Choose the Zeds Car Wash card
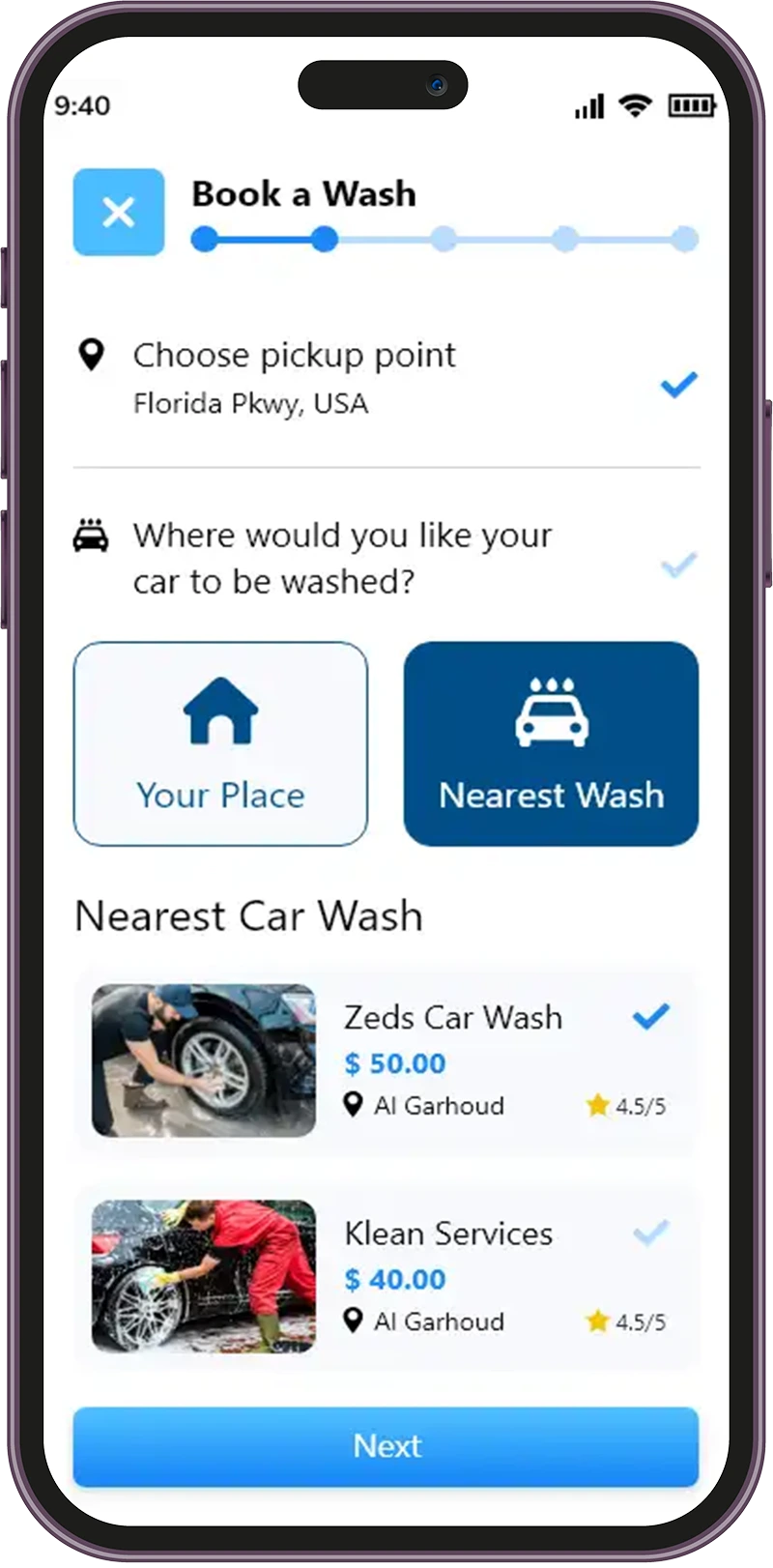773x1568 pixels. tap(386, 1060)
